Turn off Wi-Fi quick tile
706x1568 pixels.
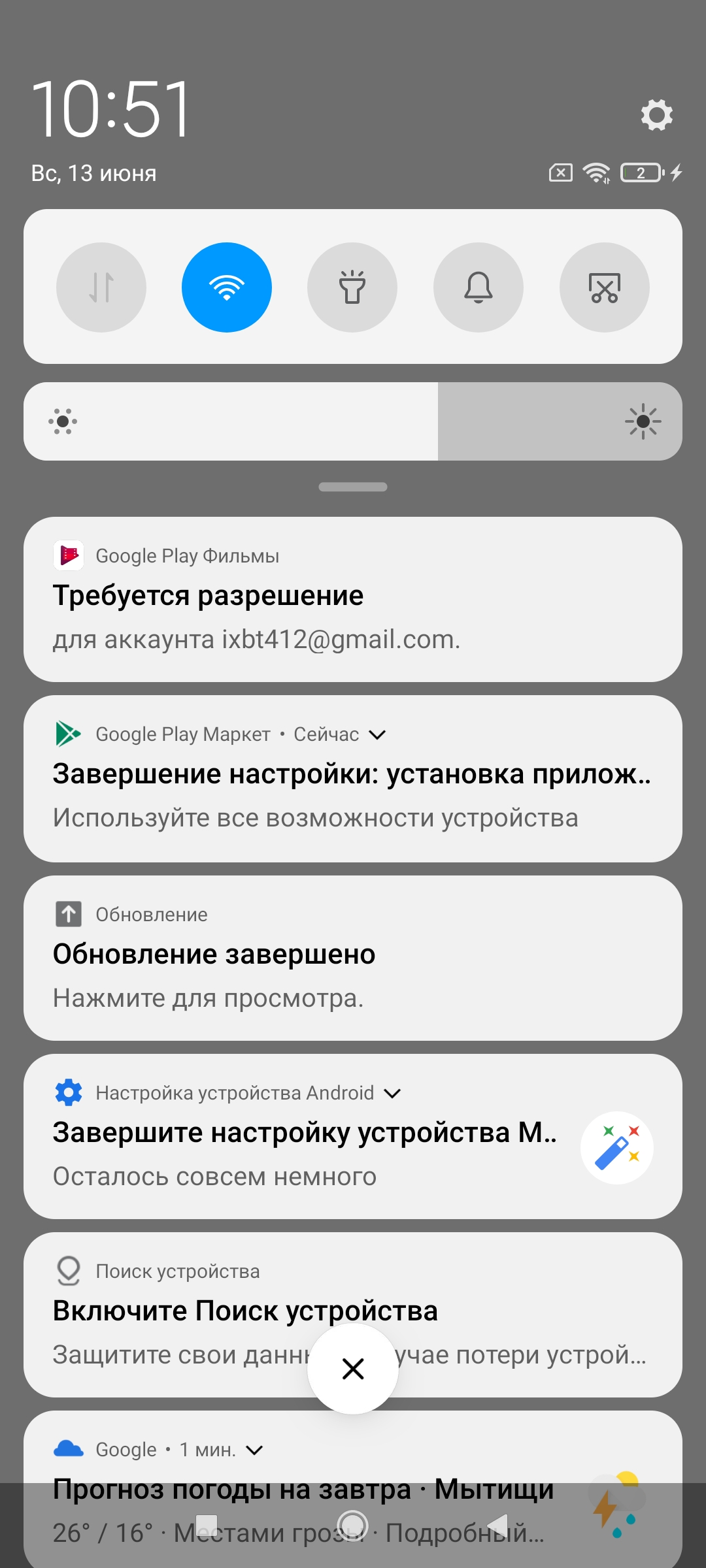(227, 287)
